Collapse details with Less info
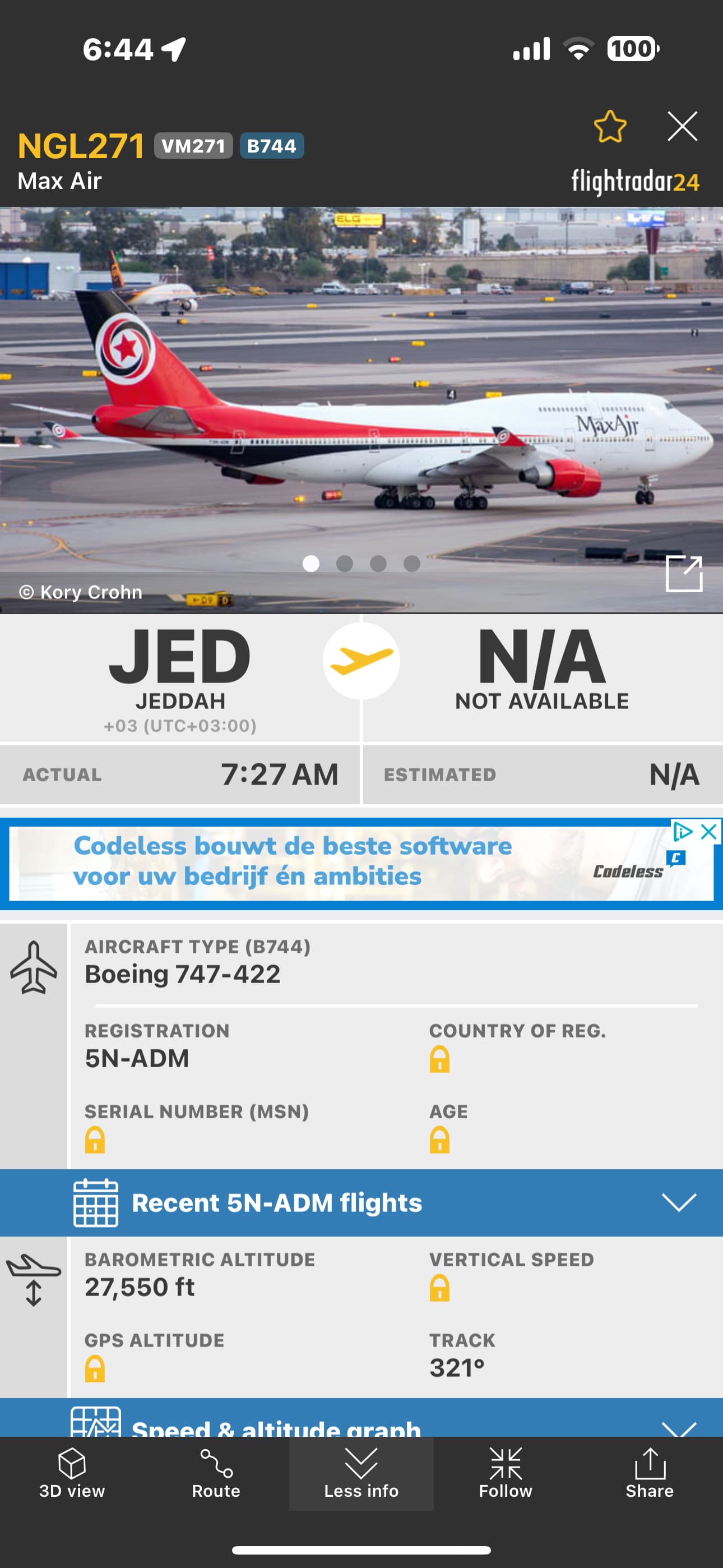 click(x=361, y=1473)
